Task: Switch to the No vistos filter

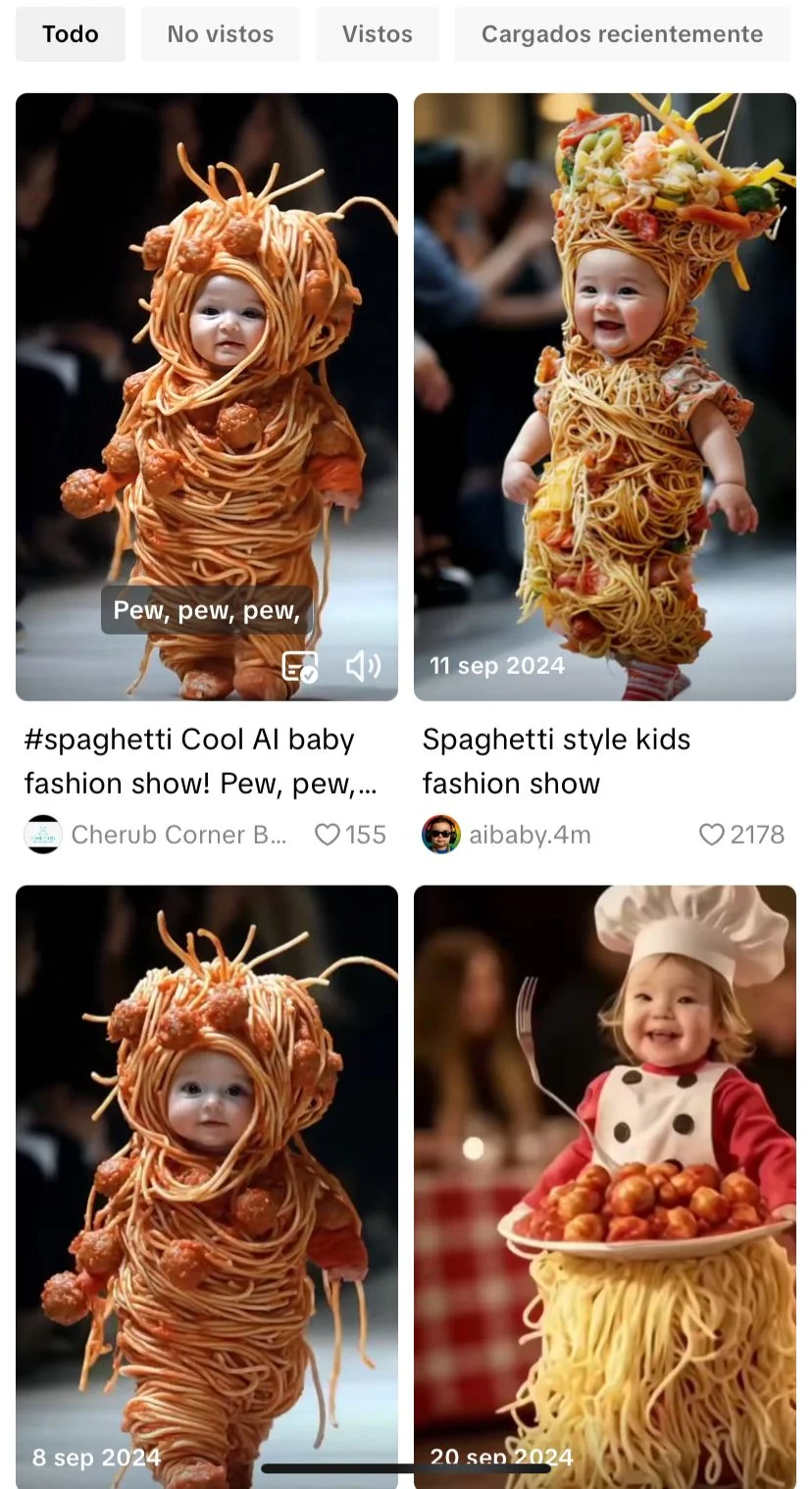Action: click(221, 34)
